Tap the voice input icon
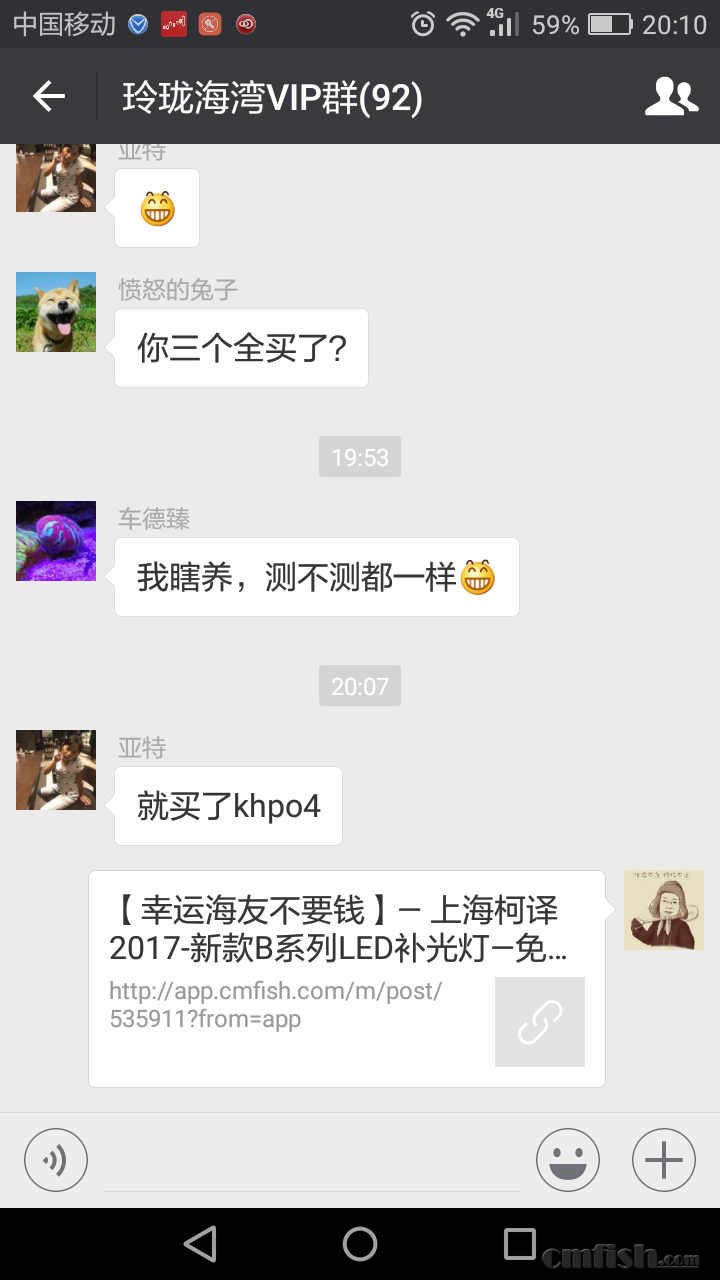Viewport: 720px width, 1280px height. tap(55, 1159)
